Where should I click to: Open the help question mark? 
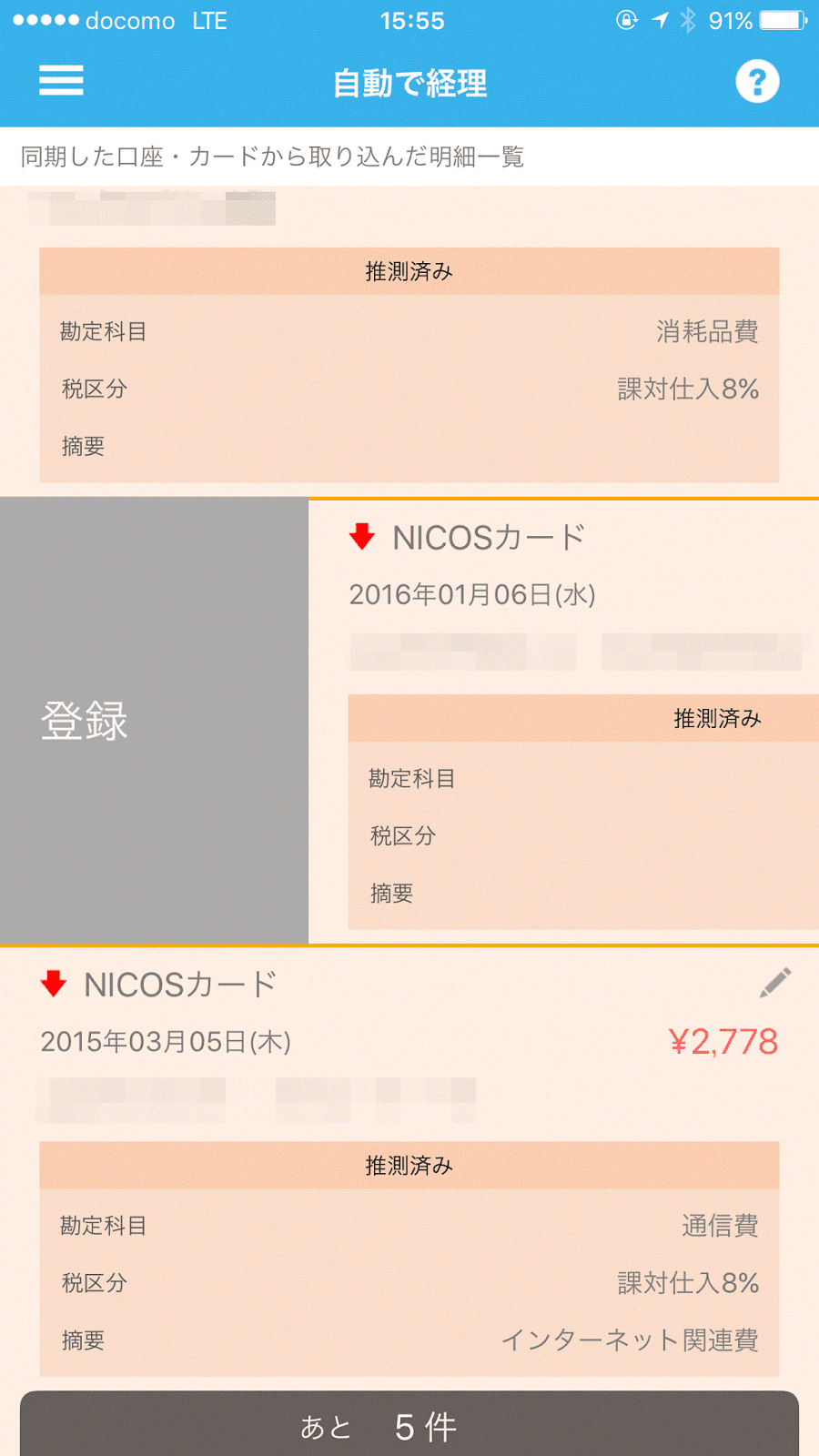coord(757,82)
